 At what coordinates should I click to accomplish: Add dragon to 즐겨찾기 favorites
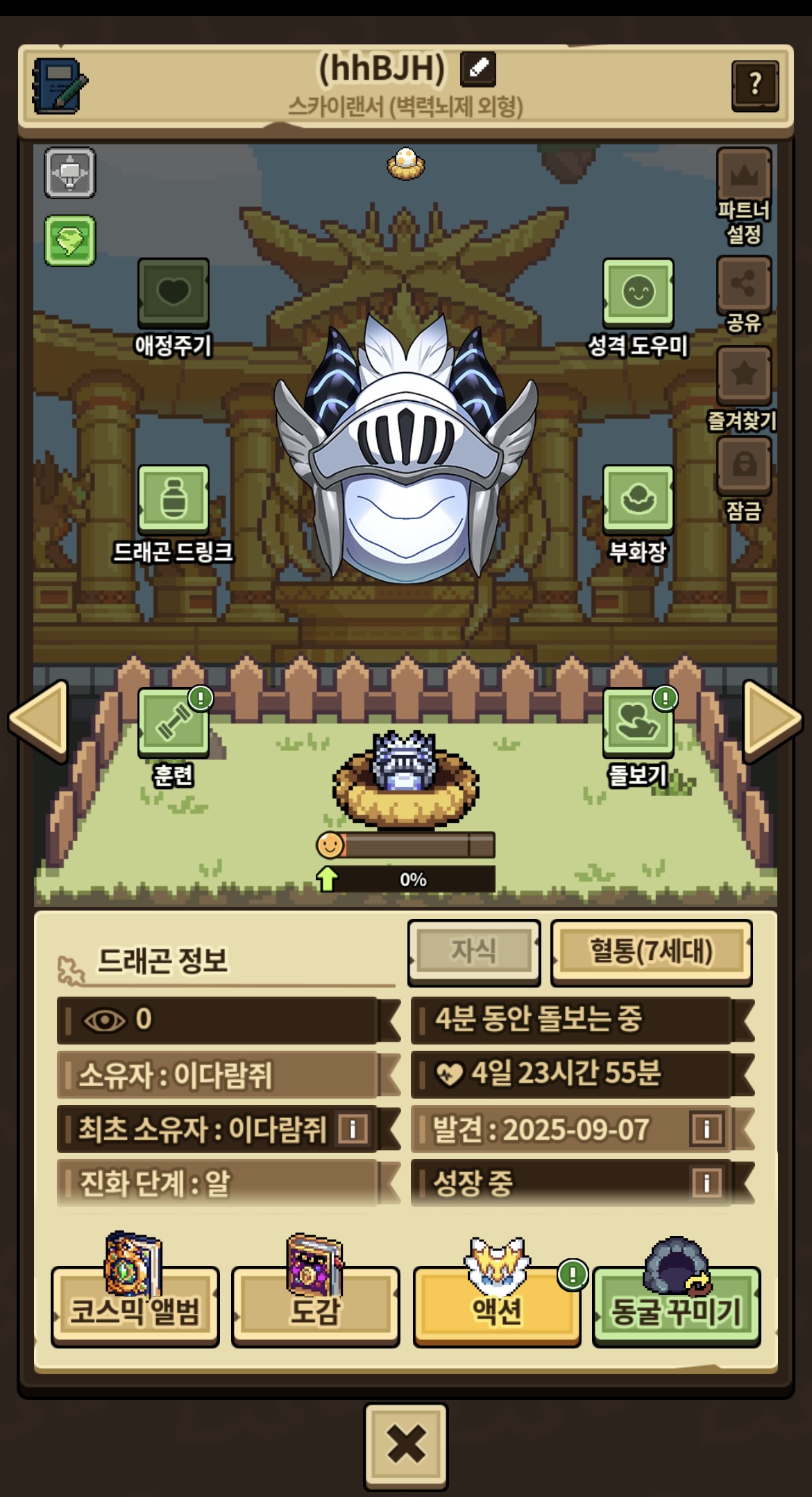click(744, 375)
